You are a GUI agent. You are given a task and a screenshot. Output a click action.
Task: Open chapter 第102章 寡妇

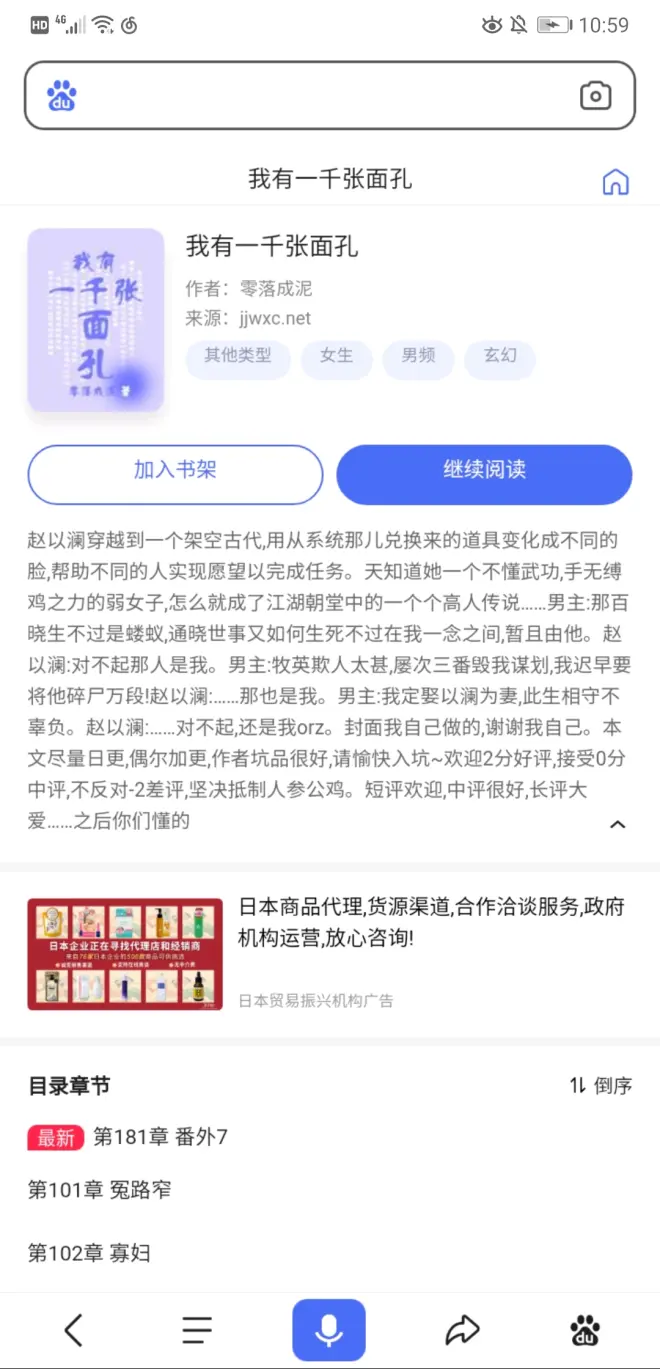click(x=89, y=1252)
